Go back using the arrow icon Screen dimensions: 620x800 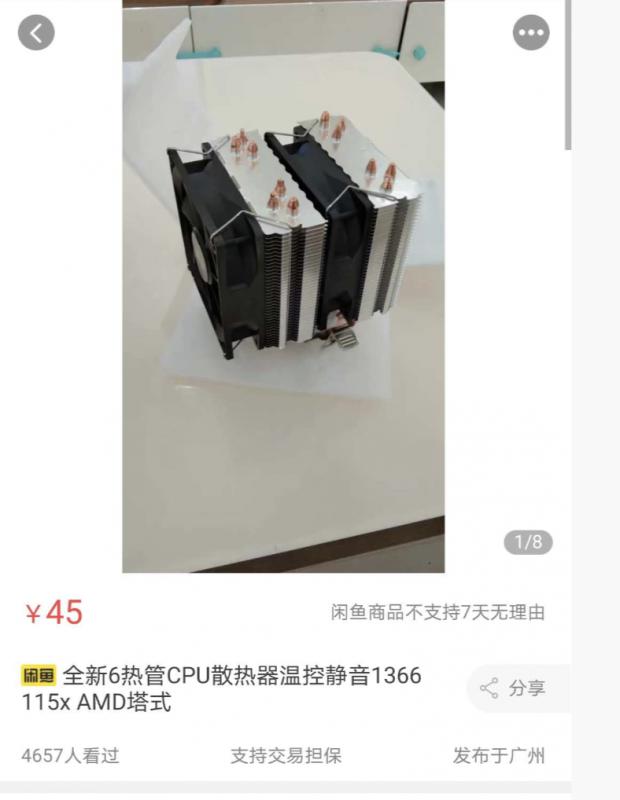pyautogui.click(x=37, y=33)
